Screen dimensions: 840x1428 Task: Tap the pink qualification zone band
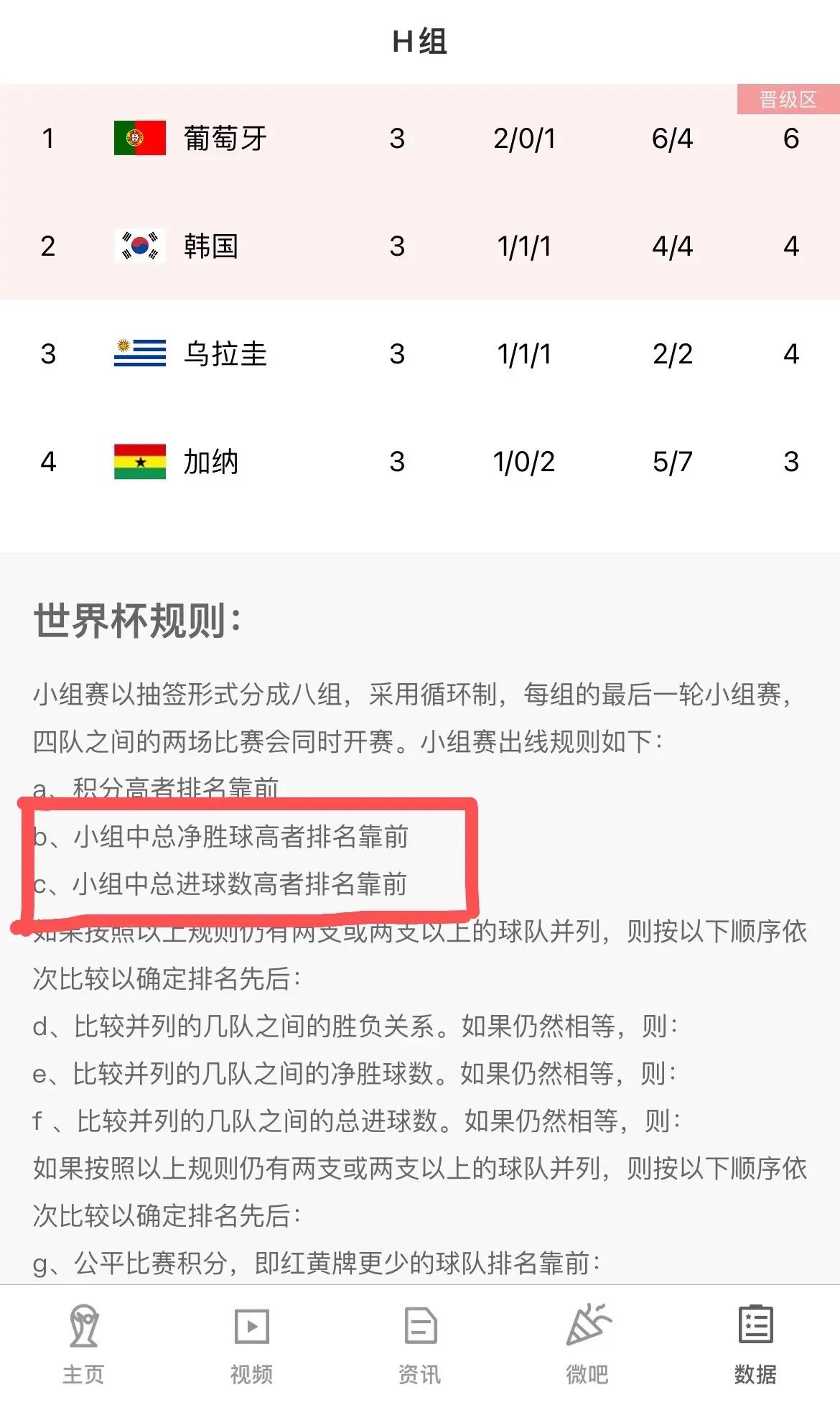coord(419,194)
